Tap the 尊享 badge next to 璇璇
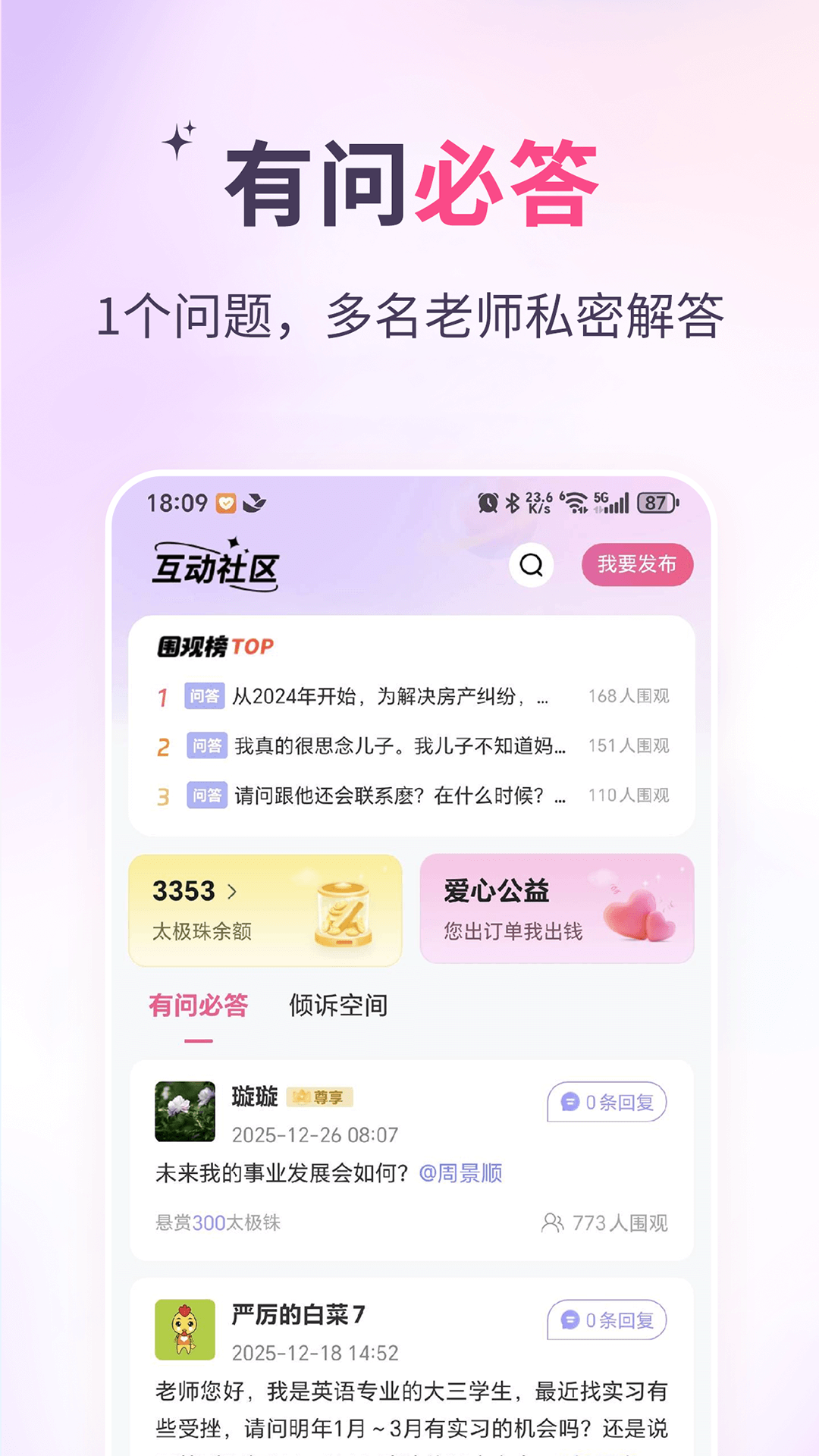The width and height of the screenshot is (819, 1456). click(x=322, y=1097)
